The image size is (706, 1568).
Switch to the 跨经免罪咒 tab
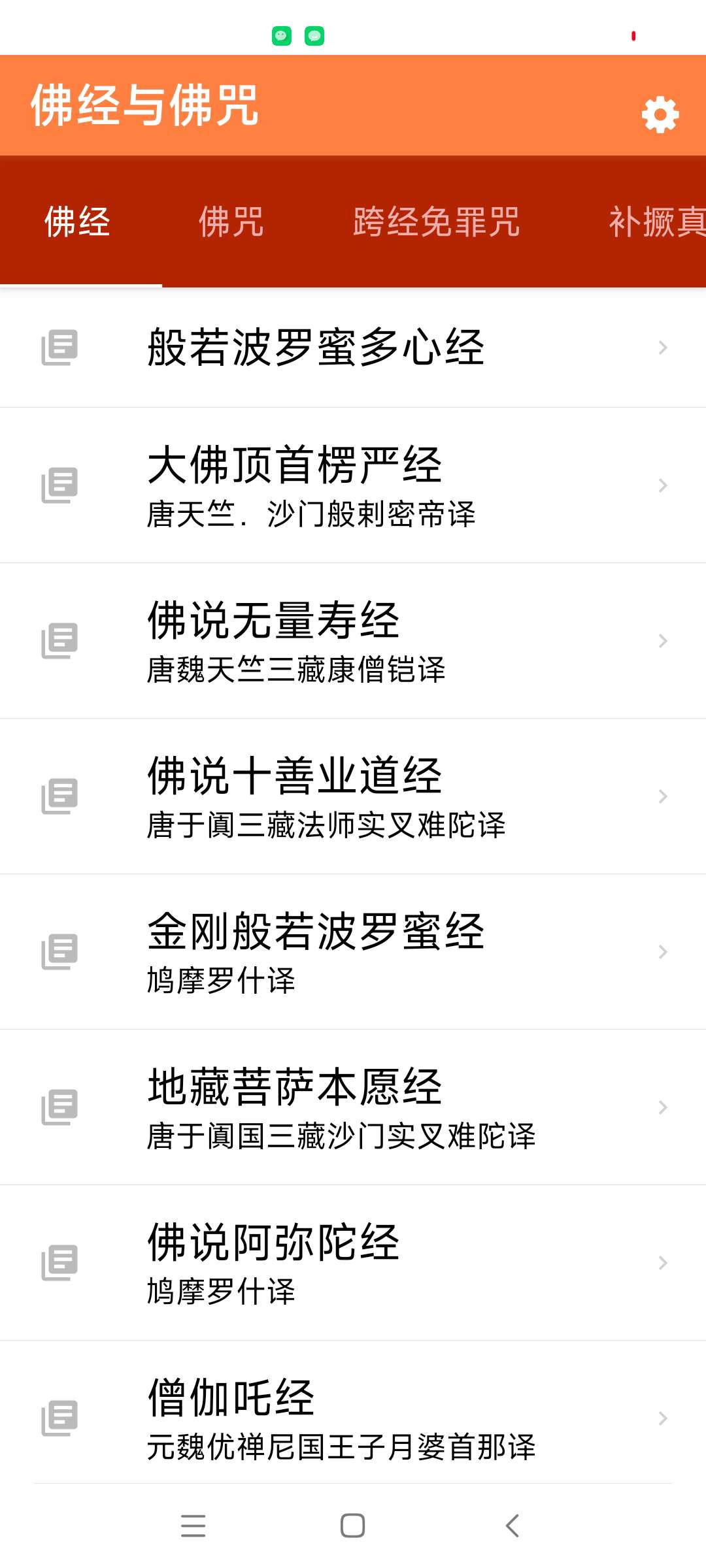tap(436, 222)
